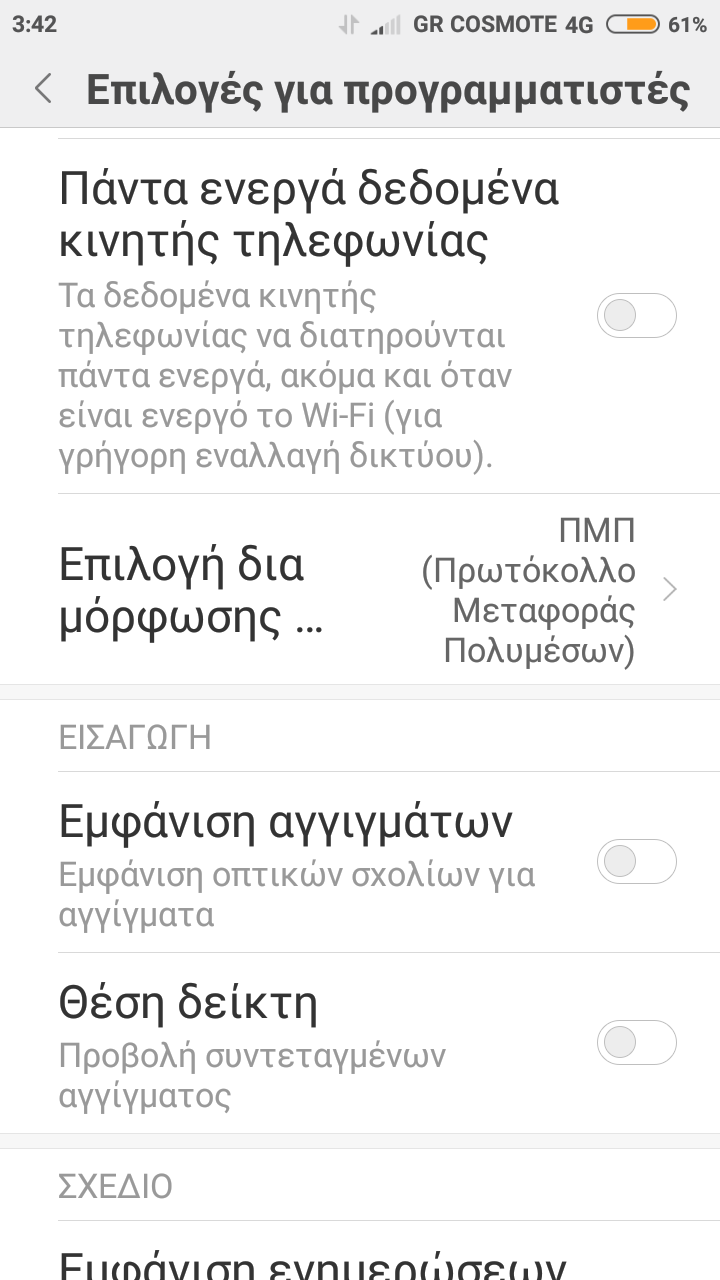Turn on Εμφάνιση αγγιγμάτων
The image size is (720, 1280).
636,861
